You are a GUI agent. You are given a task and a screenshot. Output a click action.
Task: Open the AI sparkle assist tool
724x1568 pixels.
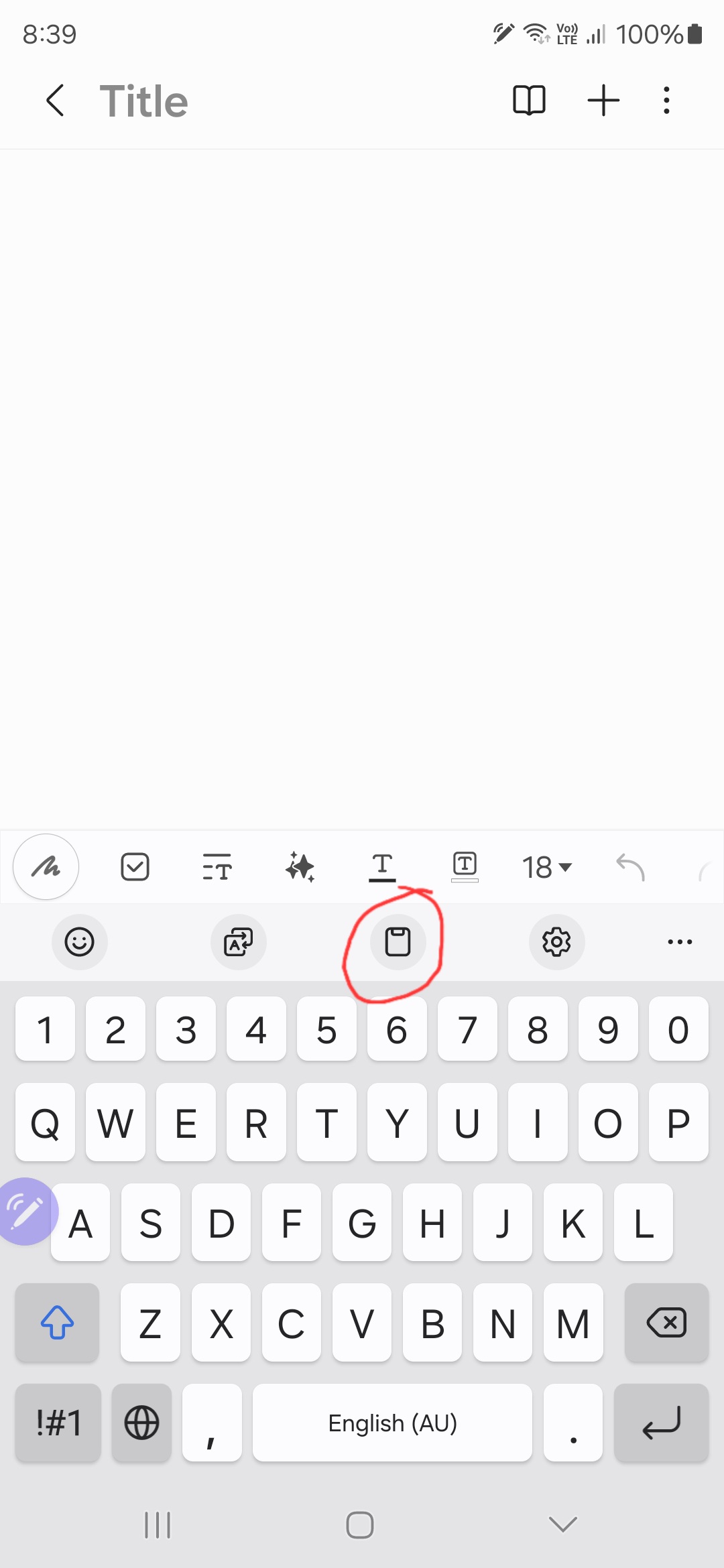pos(300,867)
